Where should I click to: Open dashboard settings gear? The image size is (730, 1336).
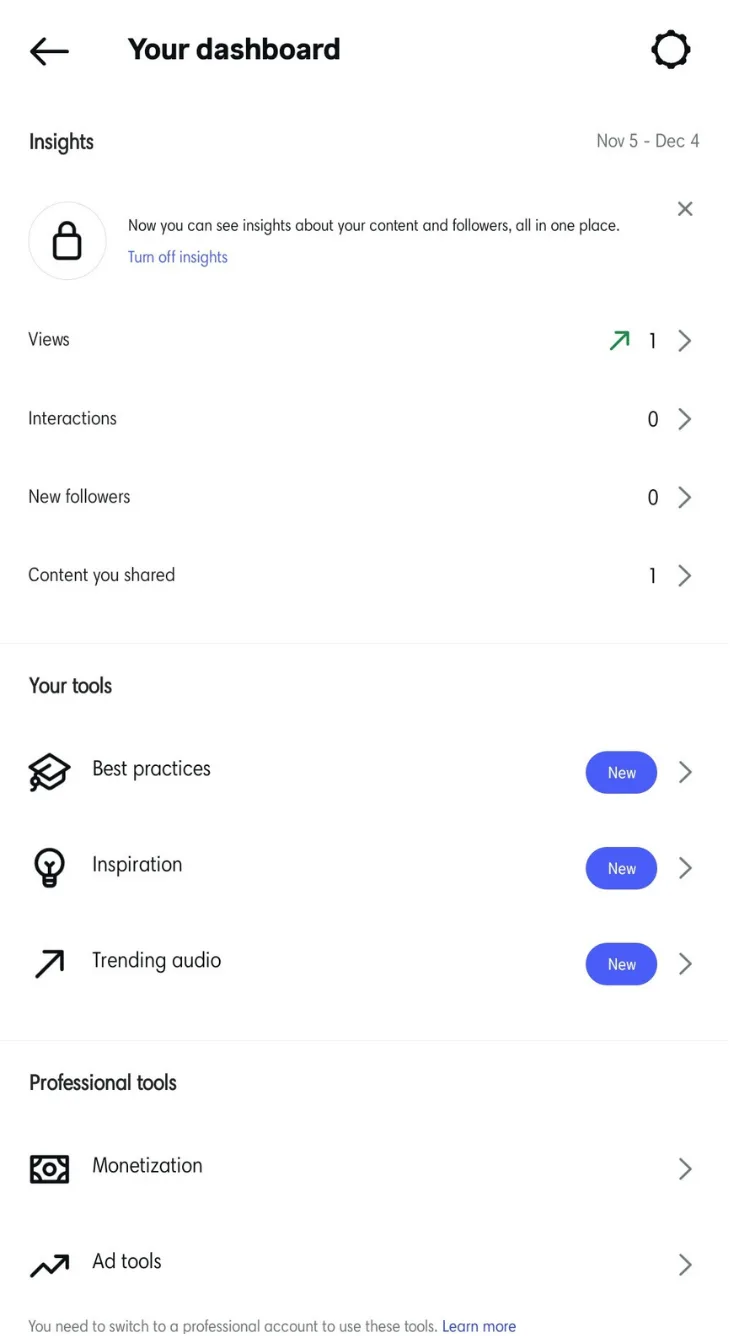[x=670, y=50]
